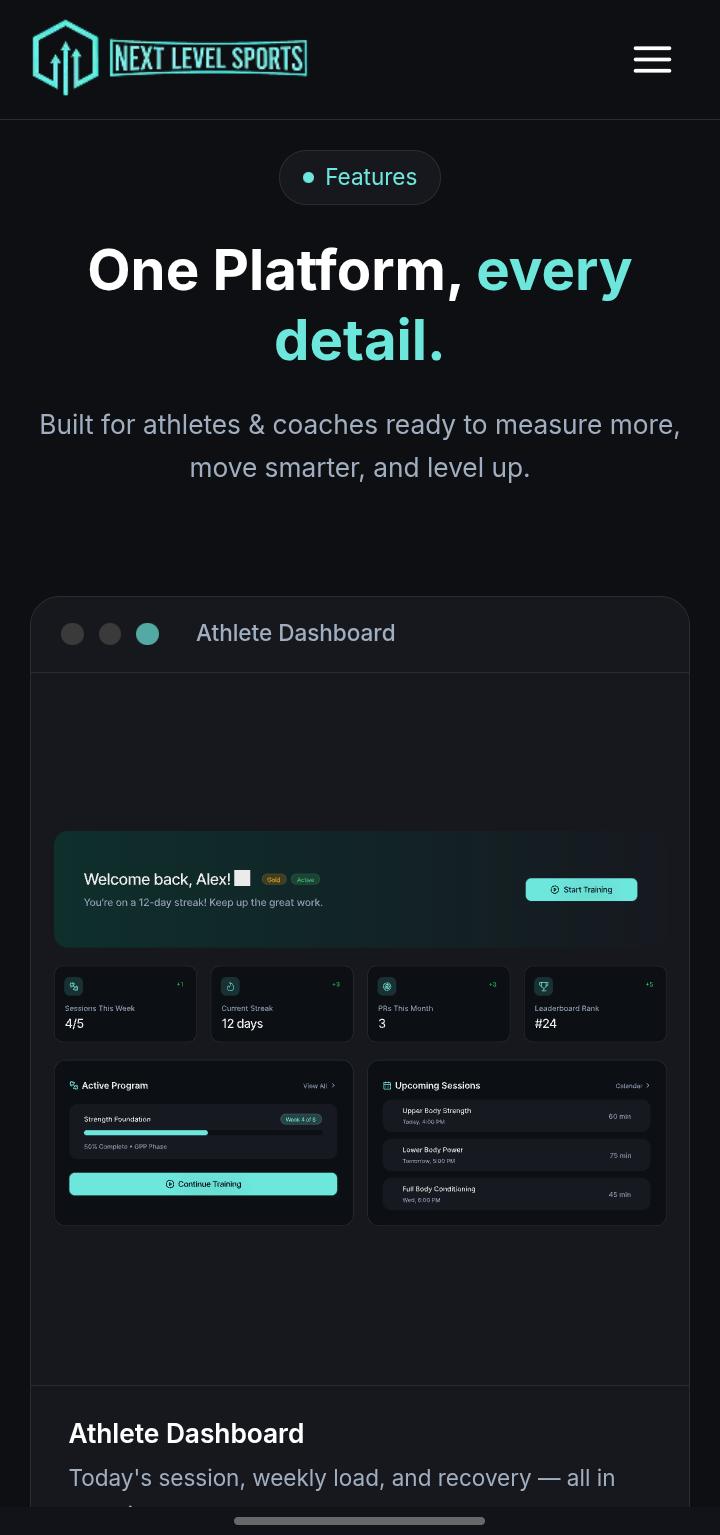Open the hamburger navigation menu
Viewport: 720px width, 1535px height.
652,59
